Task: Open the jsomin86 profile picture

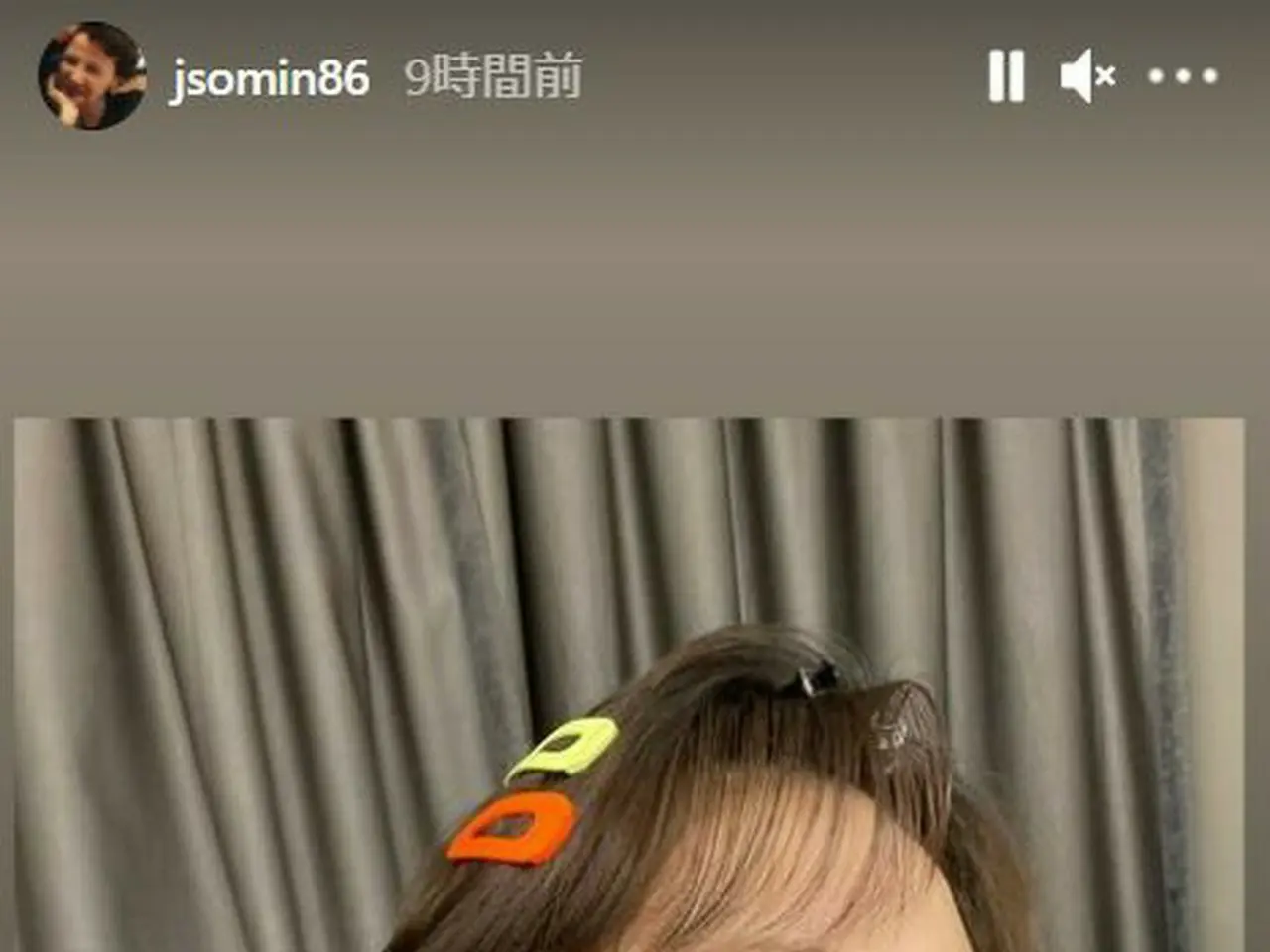Action: tap(91, 76)
